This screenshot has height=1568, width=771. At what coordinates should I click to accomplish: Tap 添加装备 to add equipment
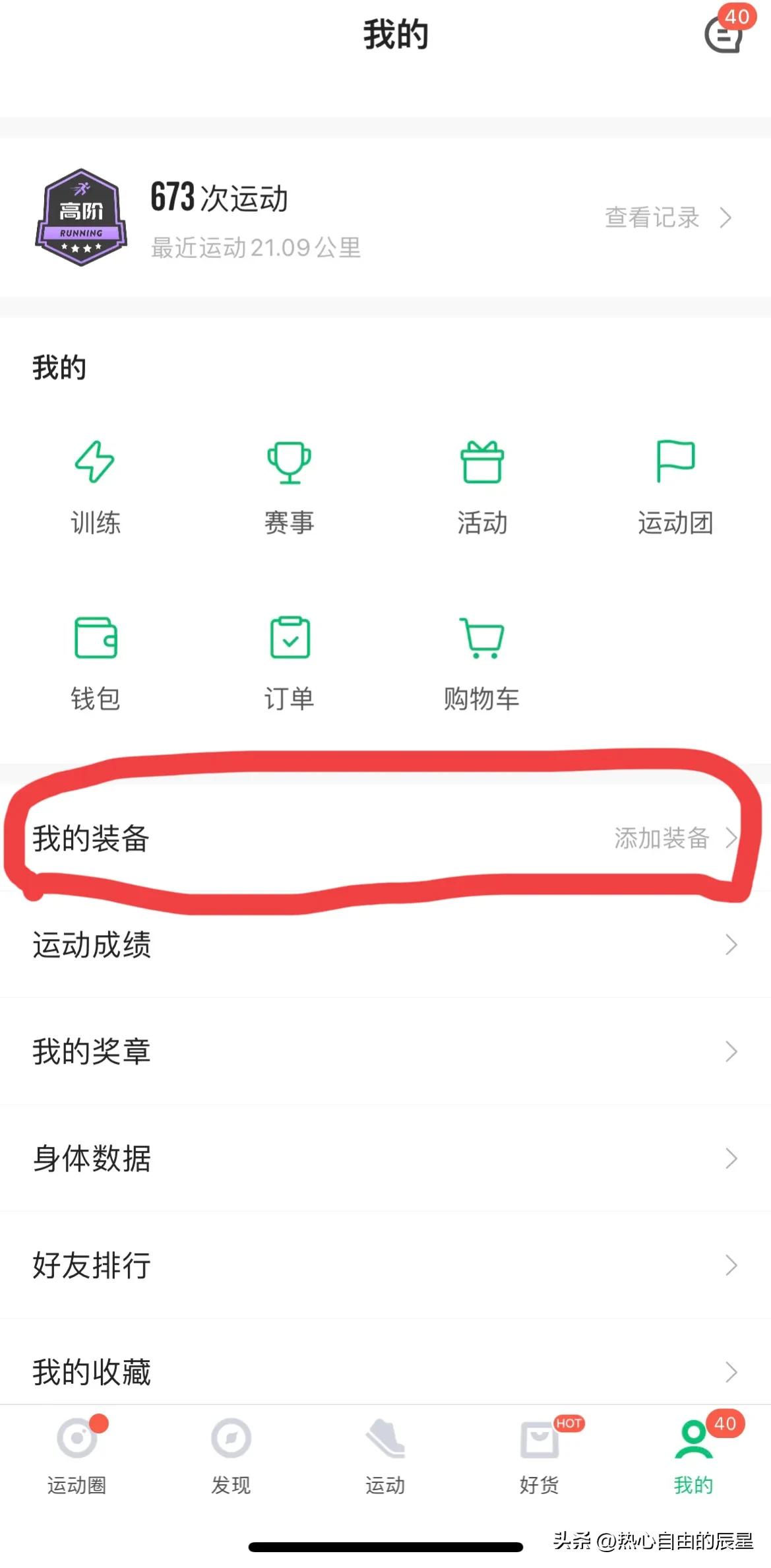(660, 839)
